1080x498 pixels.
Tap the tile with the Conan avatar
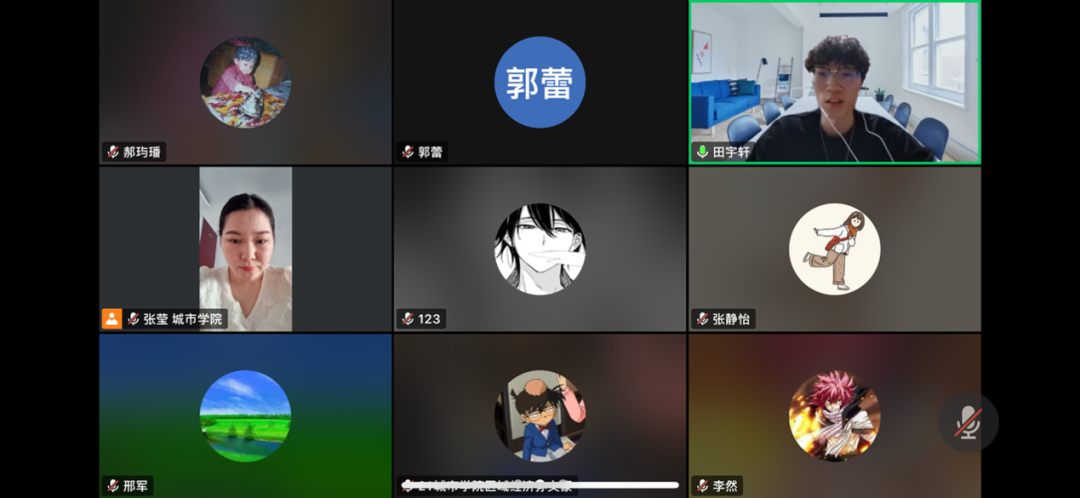tap(540, 415)
